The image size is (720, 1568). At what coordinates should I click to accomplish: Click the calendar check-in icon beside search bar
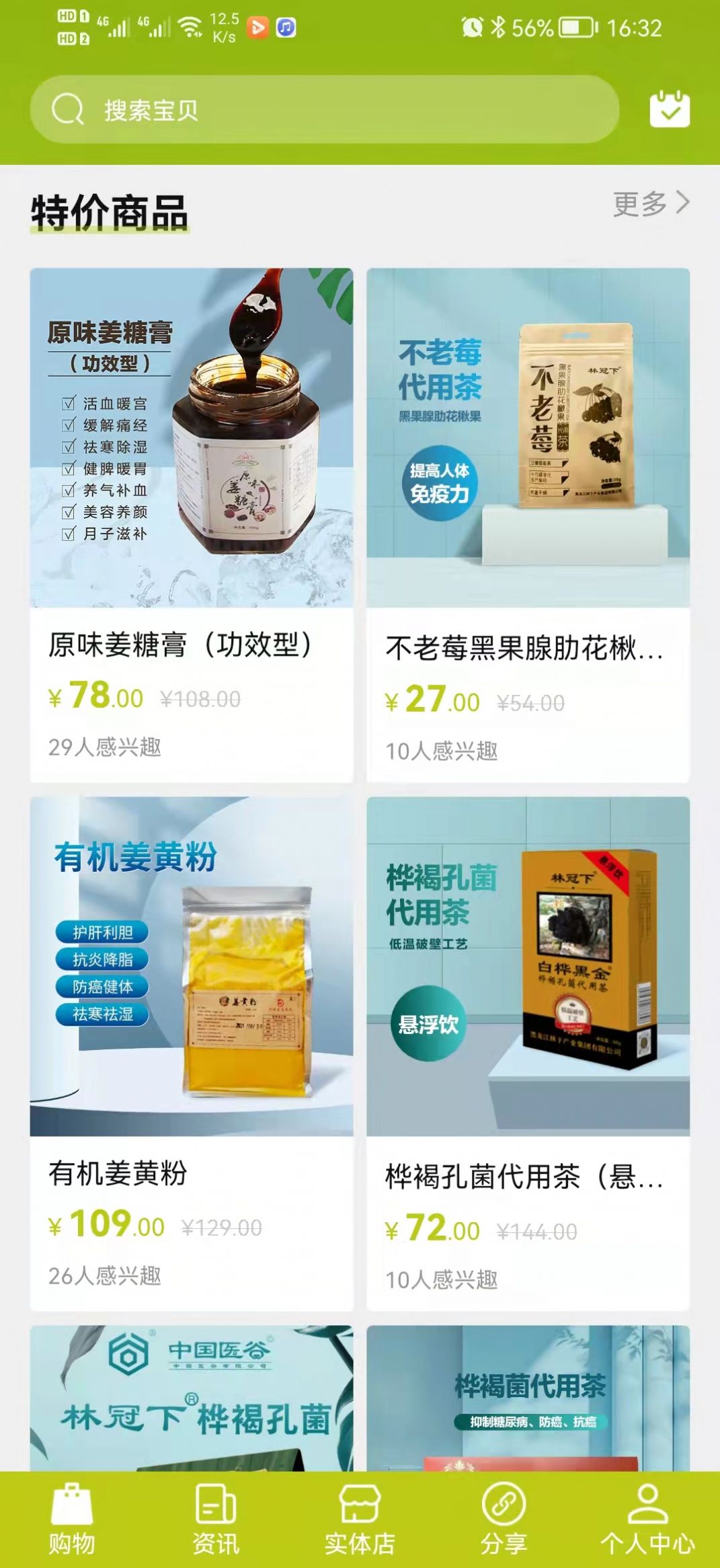tap(670, 110)
